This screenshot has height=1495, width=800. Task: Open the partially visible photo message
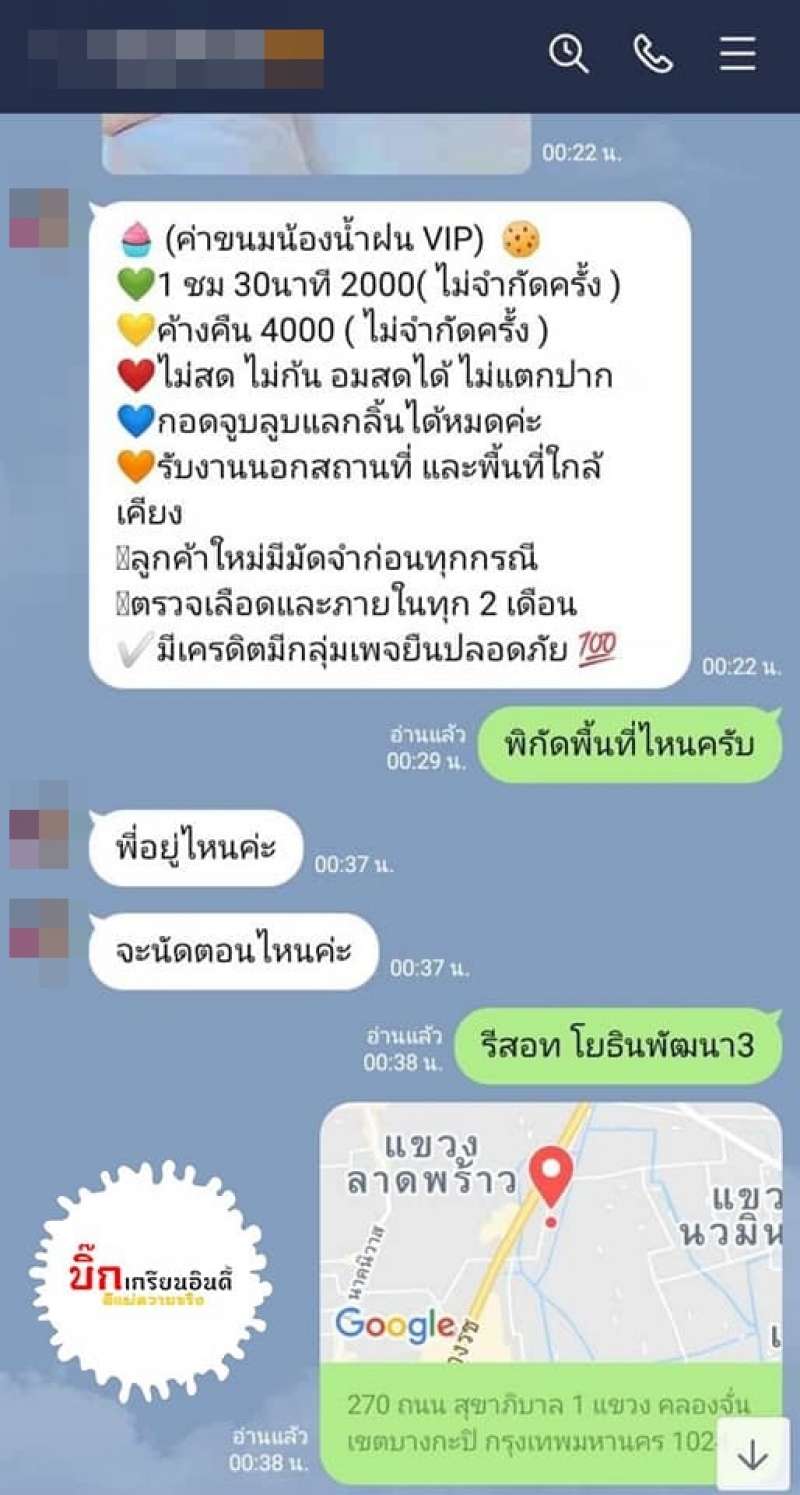[316, 145]
